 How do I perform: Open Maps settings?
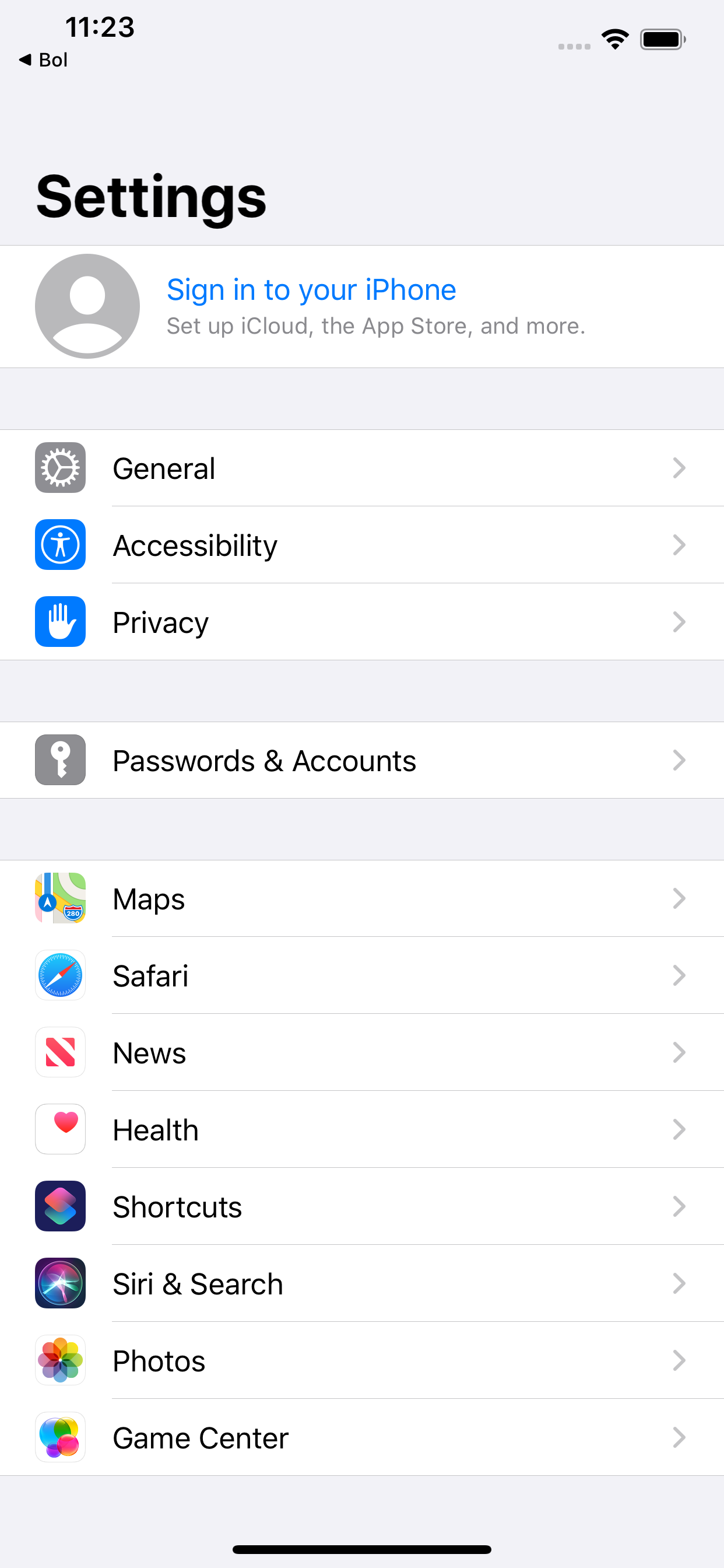[x=362, y=898]
